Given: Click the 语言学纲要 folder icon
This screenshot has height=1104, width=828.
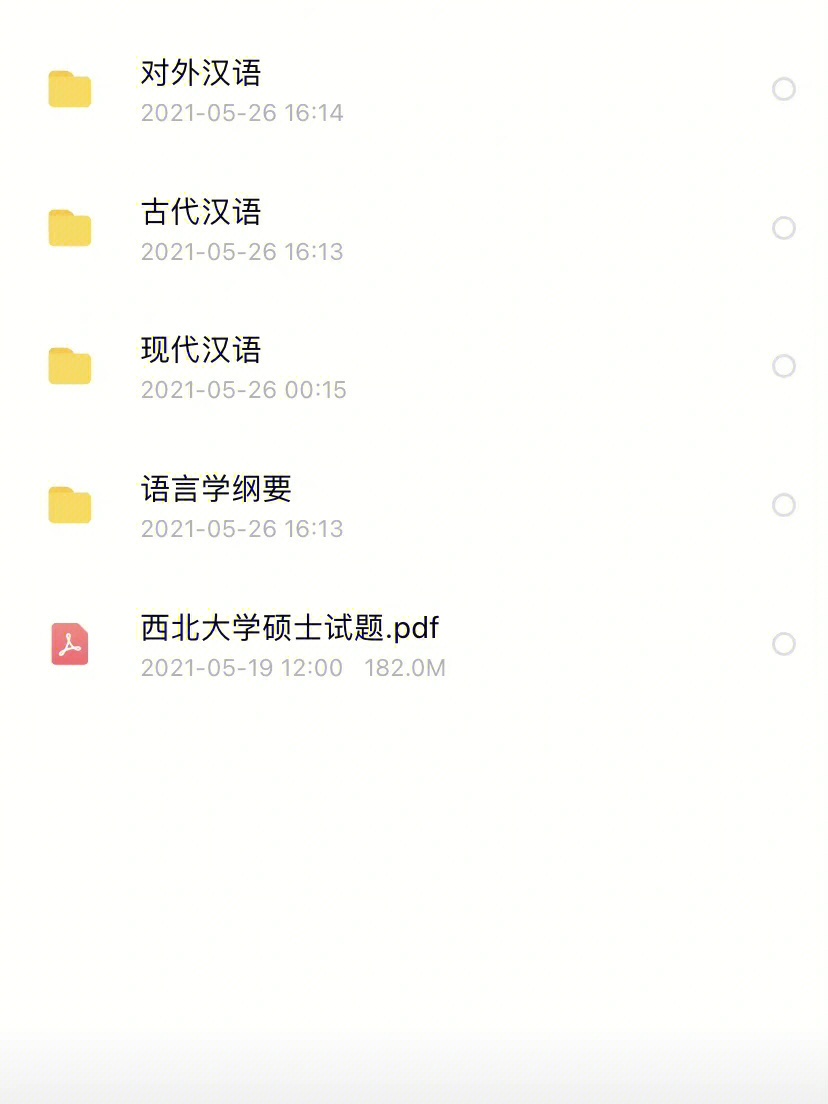Looking at the screenshot, I should coord(69,505).
